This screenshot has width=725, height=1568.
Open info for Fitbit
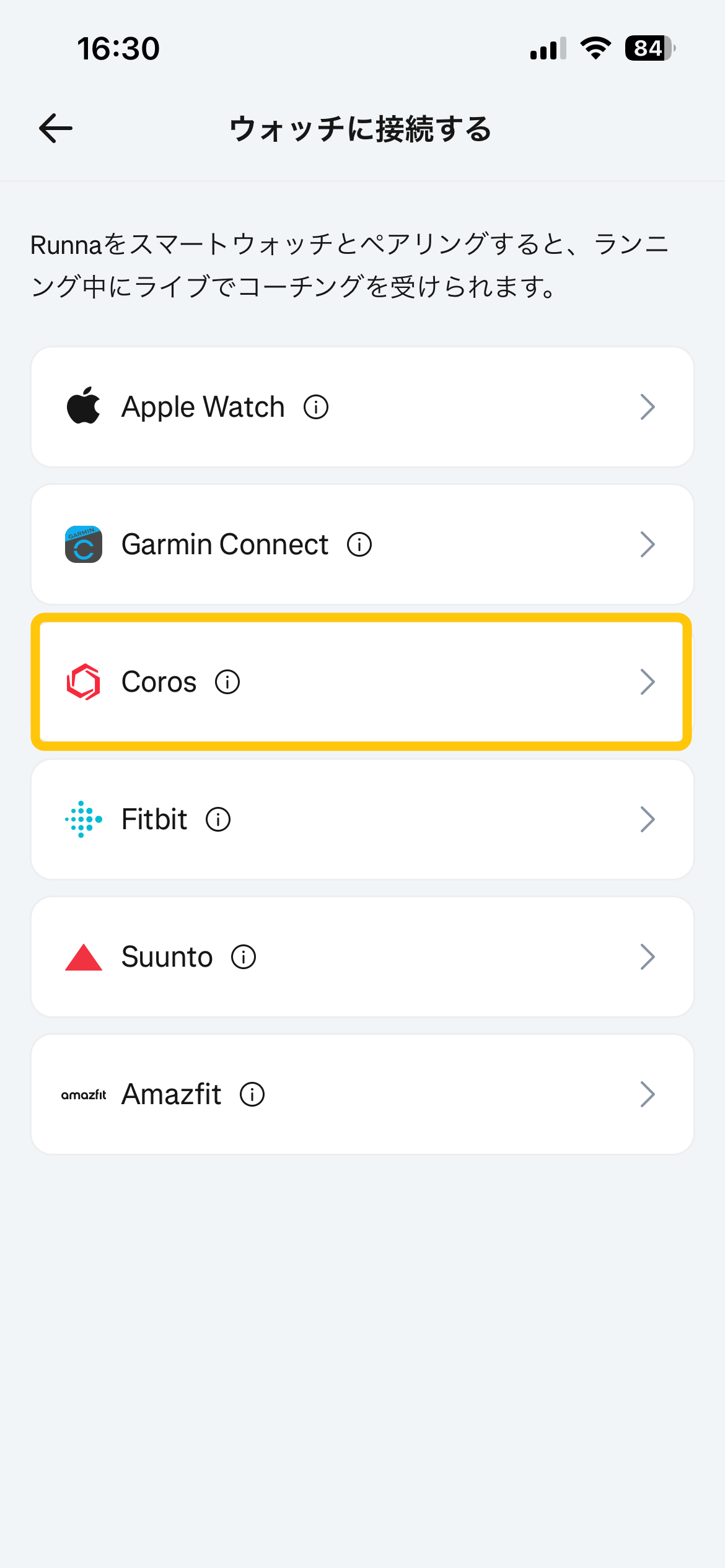point(218,820)
